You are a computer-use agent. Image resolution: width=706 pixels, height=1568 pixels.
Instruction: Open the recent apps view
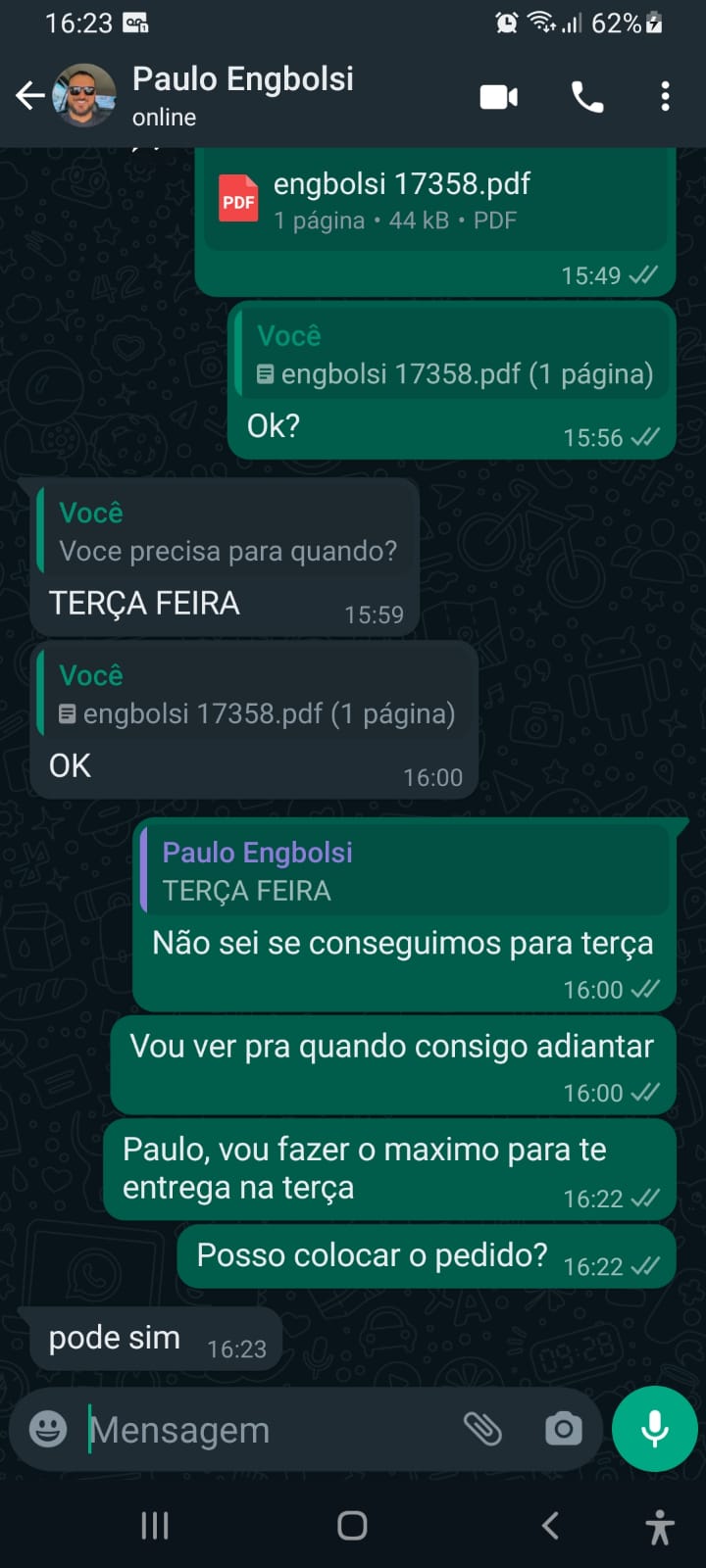tap(155, 1525)
